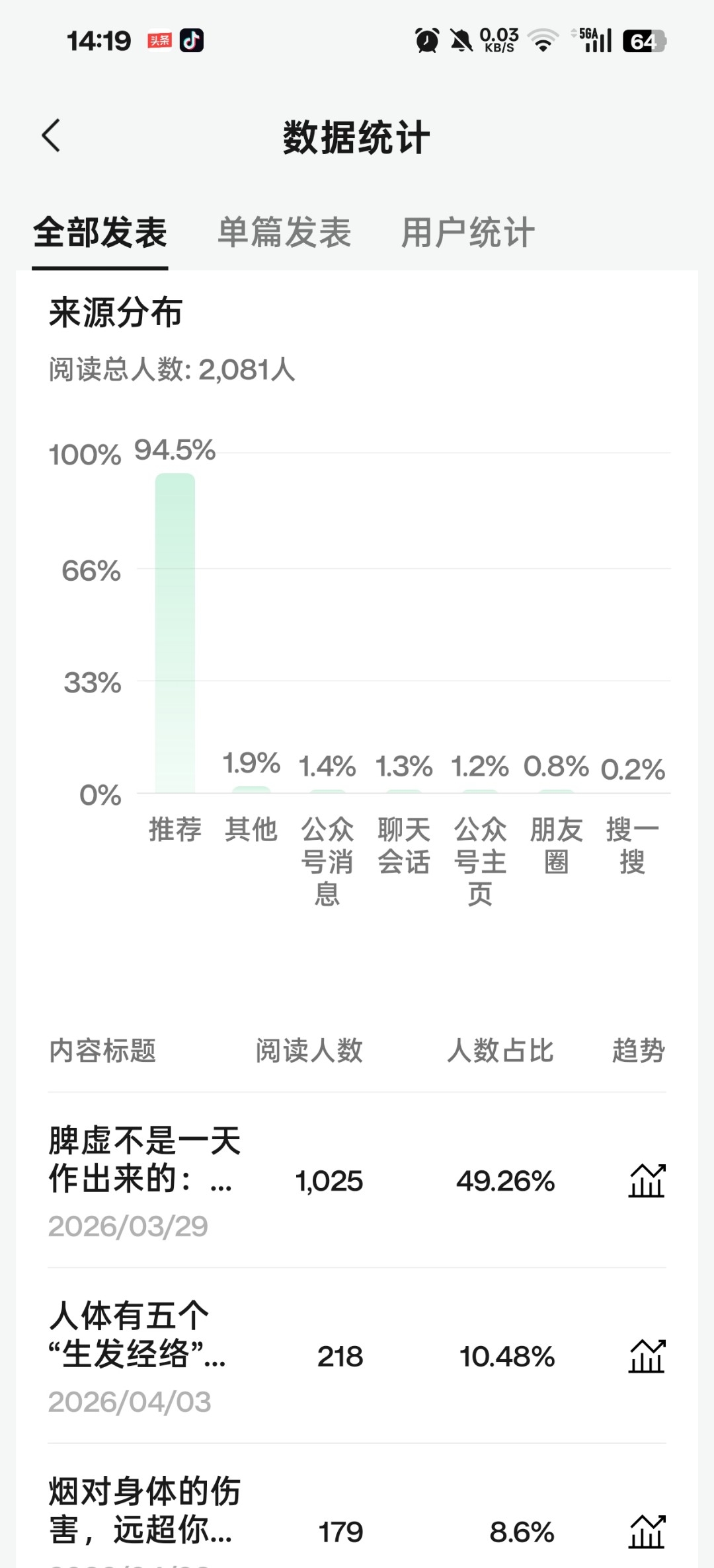The height and width of the screenshot is (1568, 714).
Task: Open the 人体有五个"生发经络" article row
Action: tap(138, 1335)
